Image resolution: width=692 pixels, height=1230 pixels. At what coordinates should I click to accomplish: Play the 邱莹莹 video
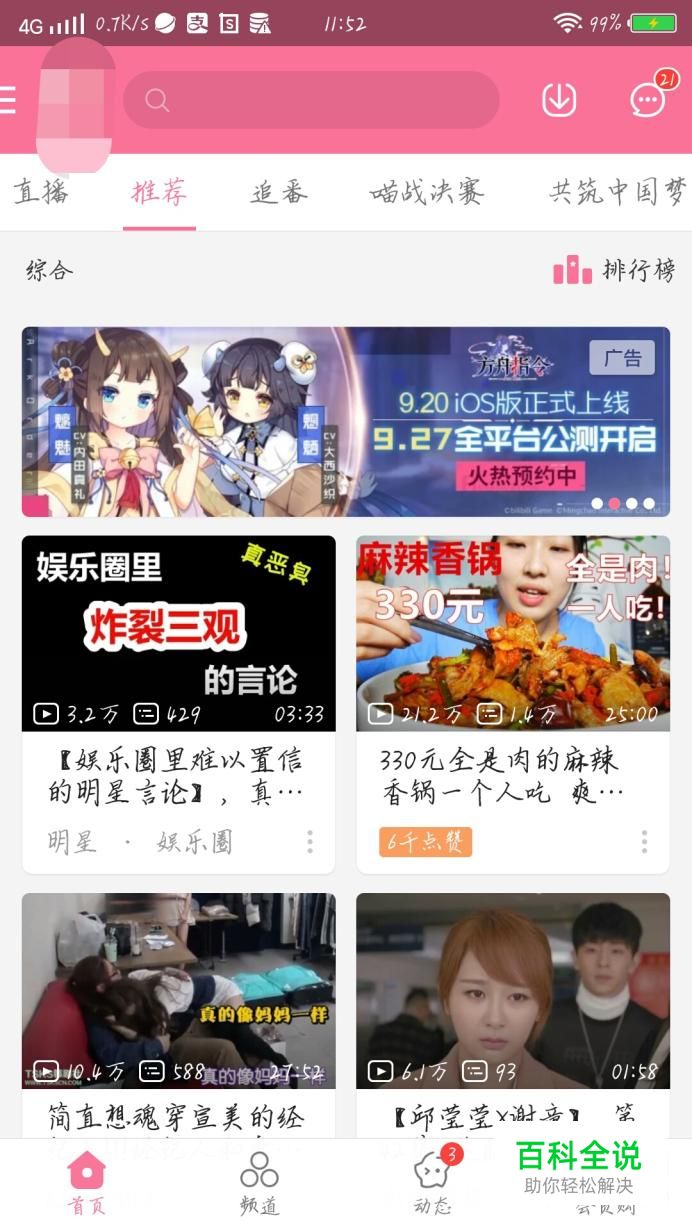pos(513,990)
